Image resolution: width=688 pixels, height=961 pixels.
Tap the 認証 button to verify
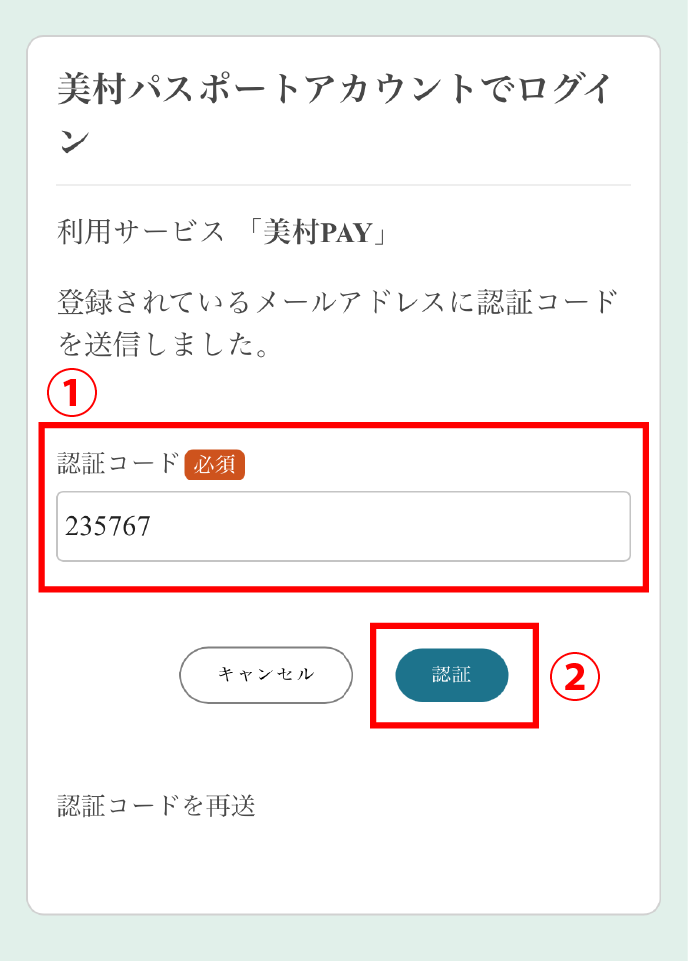(x=452, y=675)
